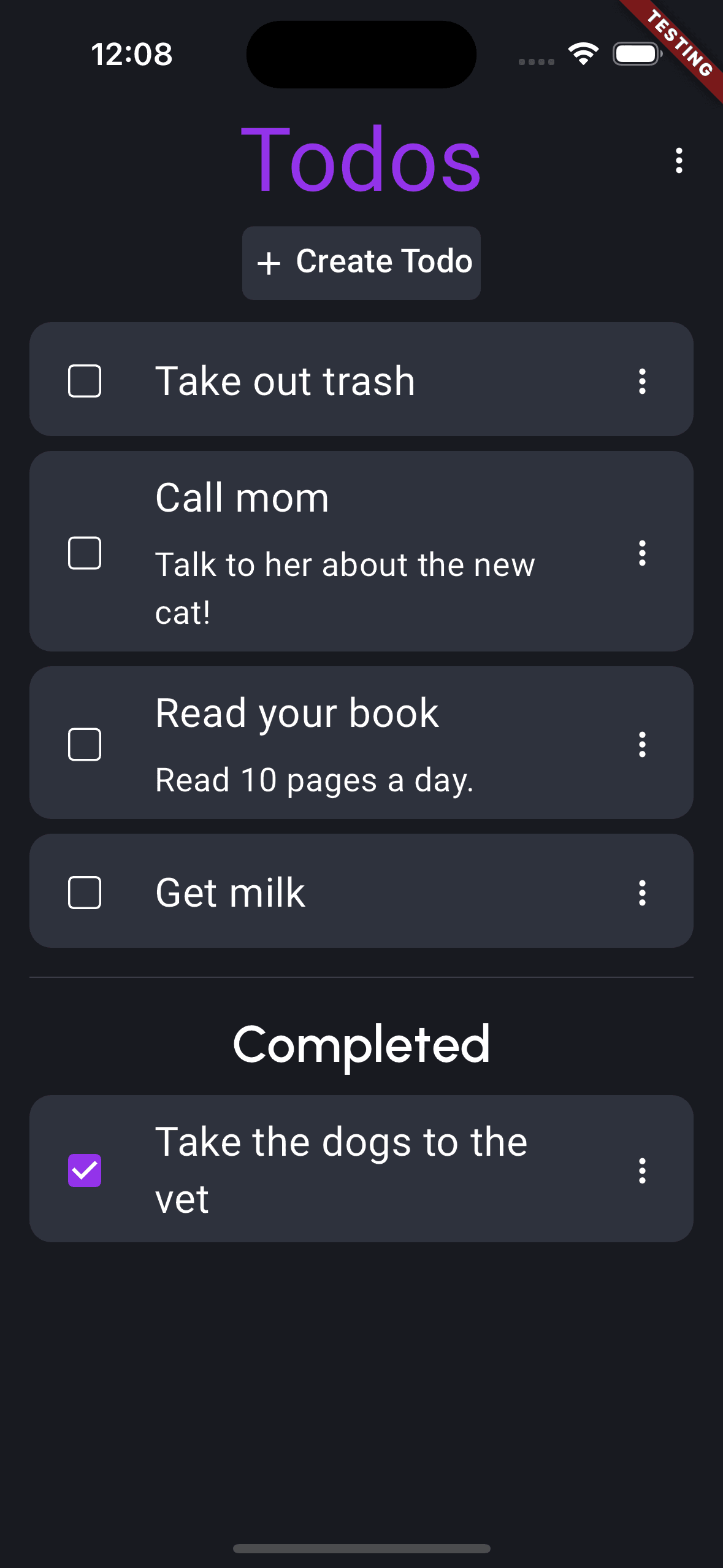Open the Todos page overflow menu
Screen dimensions: 723x1568
point(679,161)
